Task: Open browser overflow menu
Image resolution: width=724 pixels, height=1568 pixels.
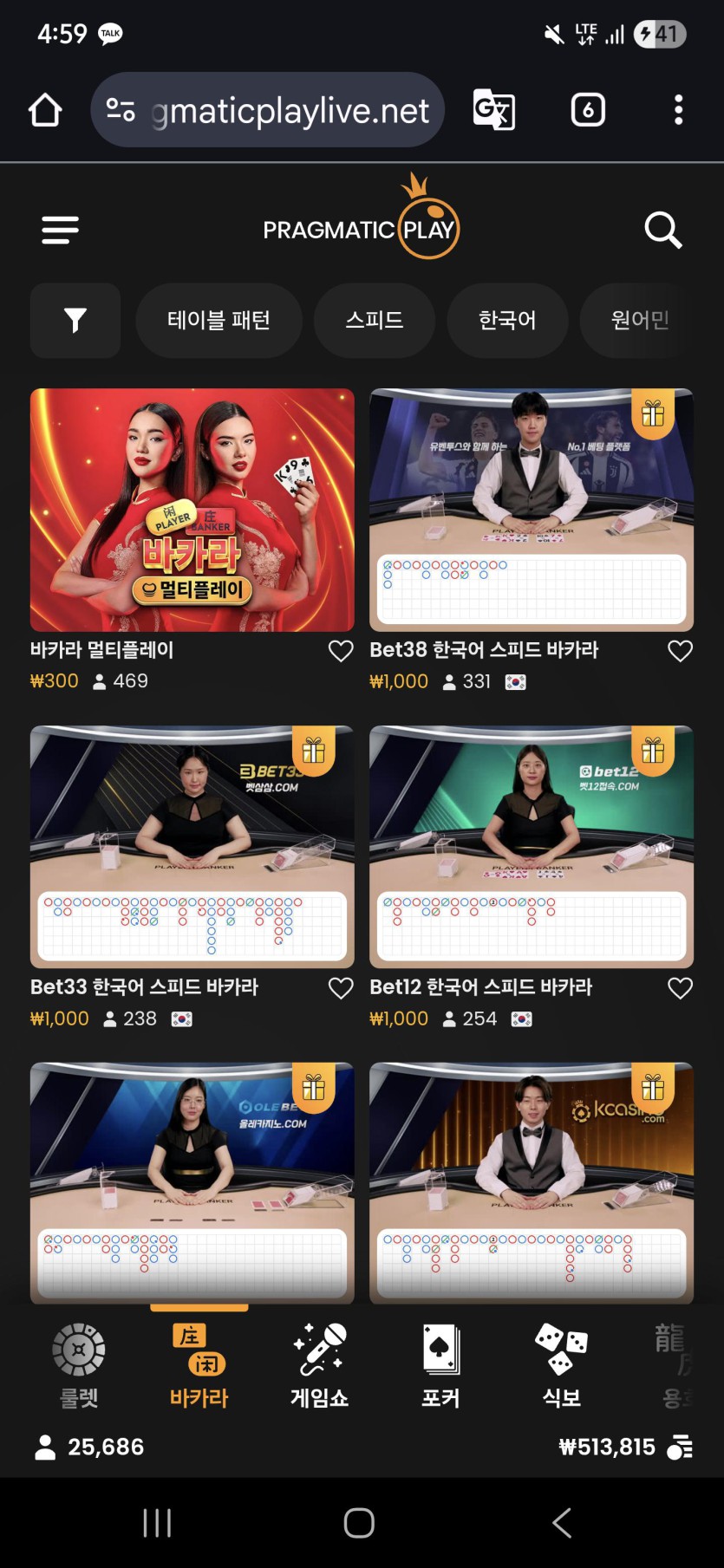Action: [678, 110]
